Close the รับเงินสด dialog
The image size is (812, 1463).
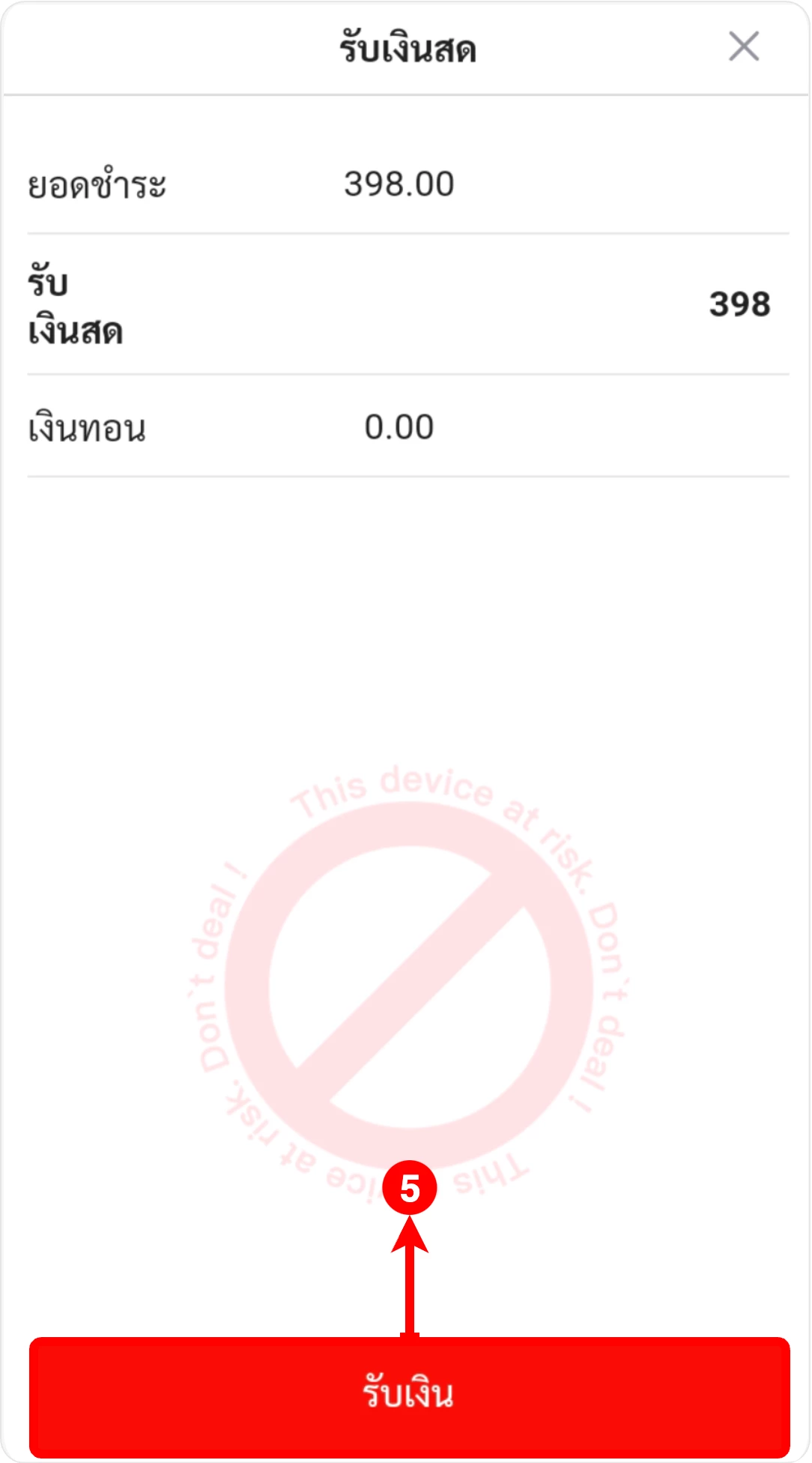pos(743,46)
